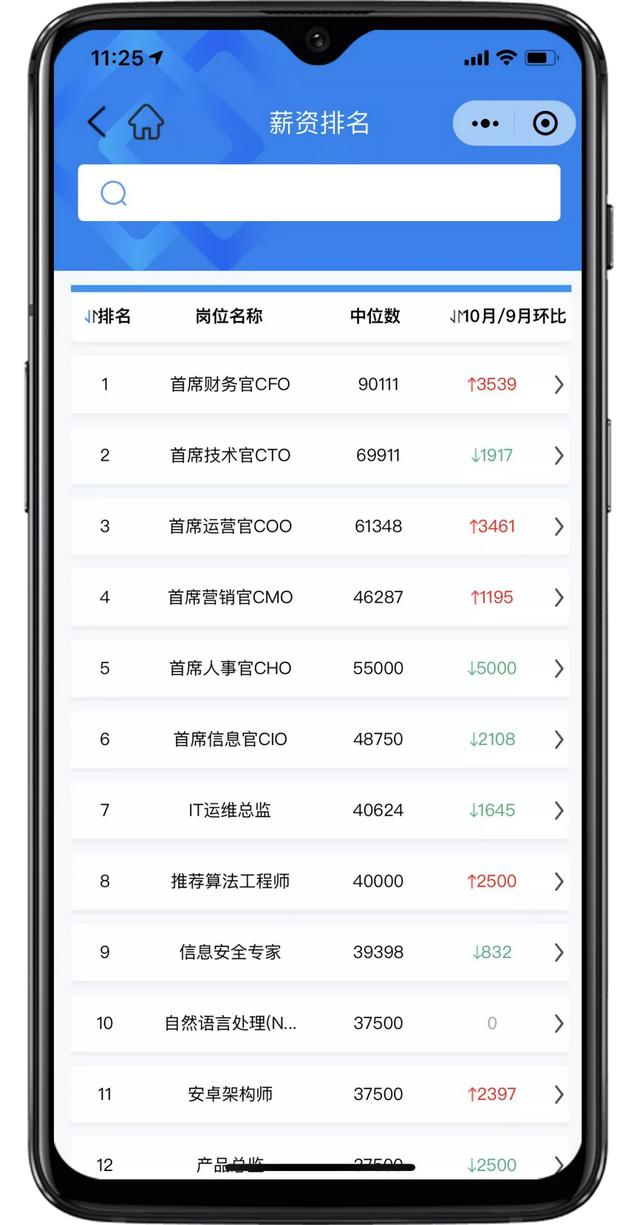Tap the search input field
Viewport: 640px width, 1225px height.
pos(320,193)
